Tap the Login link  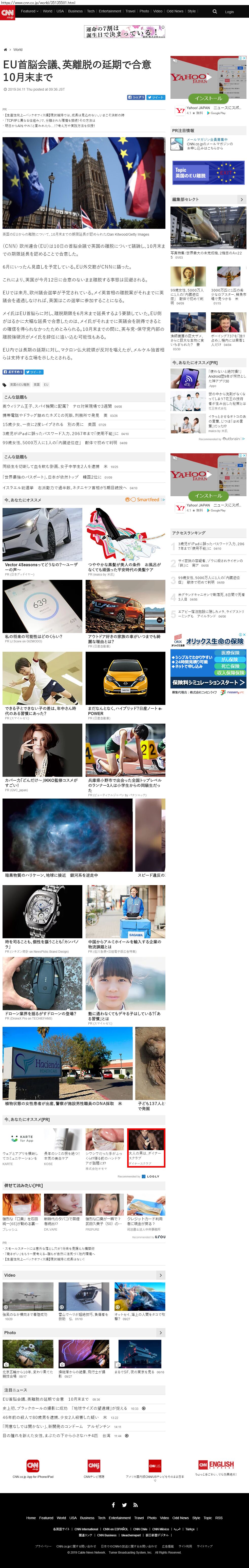(229, 12)
